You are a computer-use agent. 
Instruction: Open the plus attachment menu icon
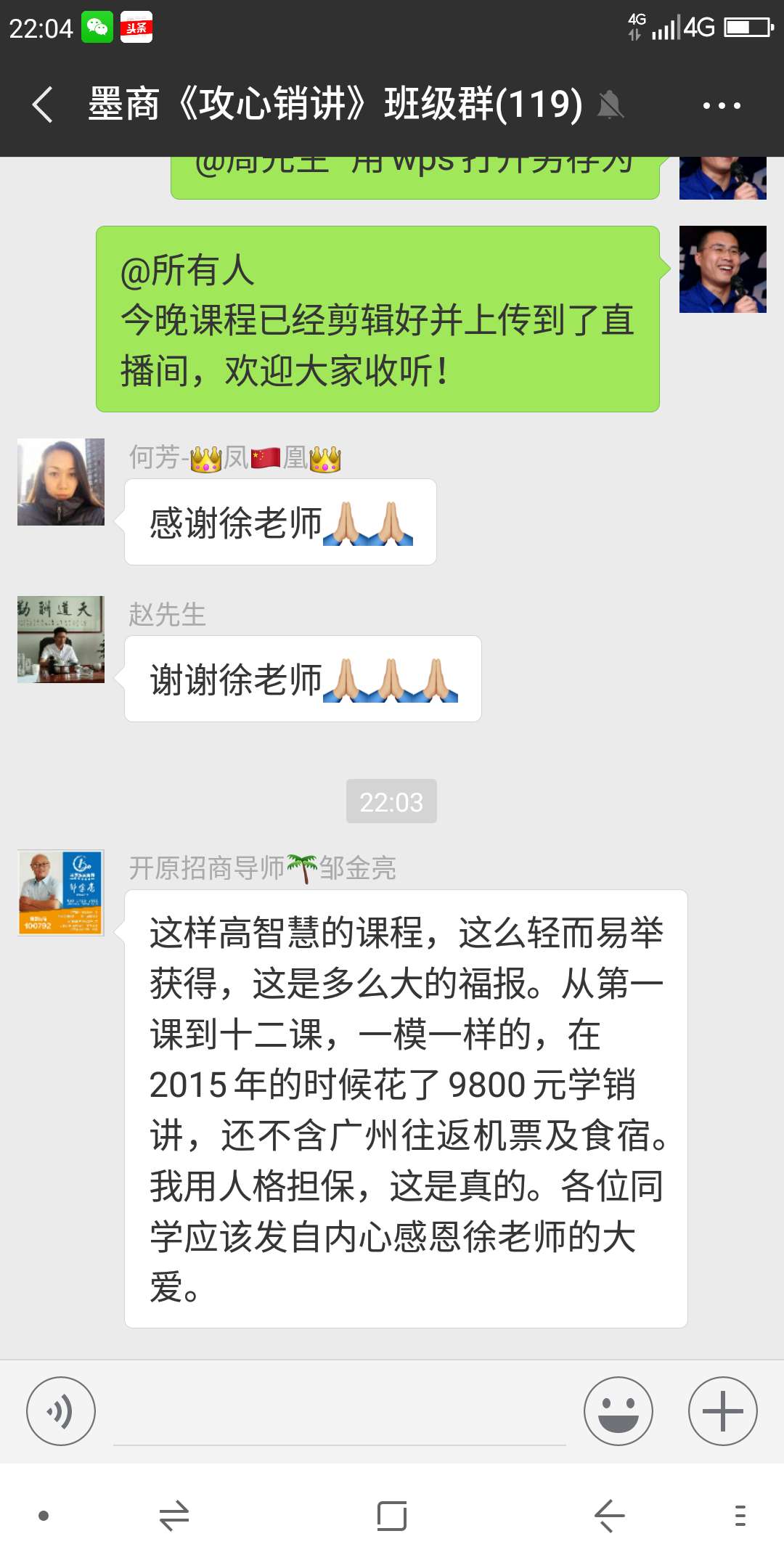(x=723, y=1410)
